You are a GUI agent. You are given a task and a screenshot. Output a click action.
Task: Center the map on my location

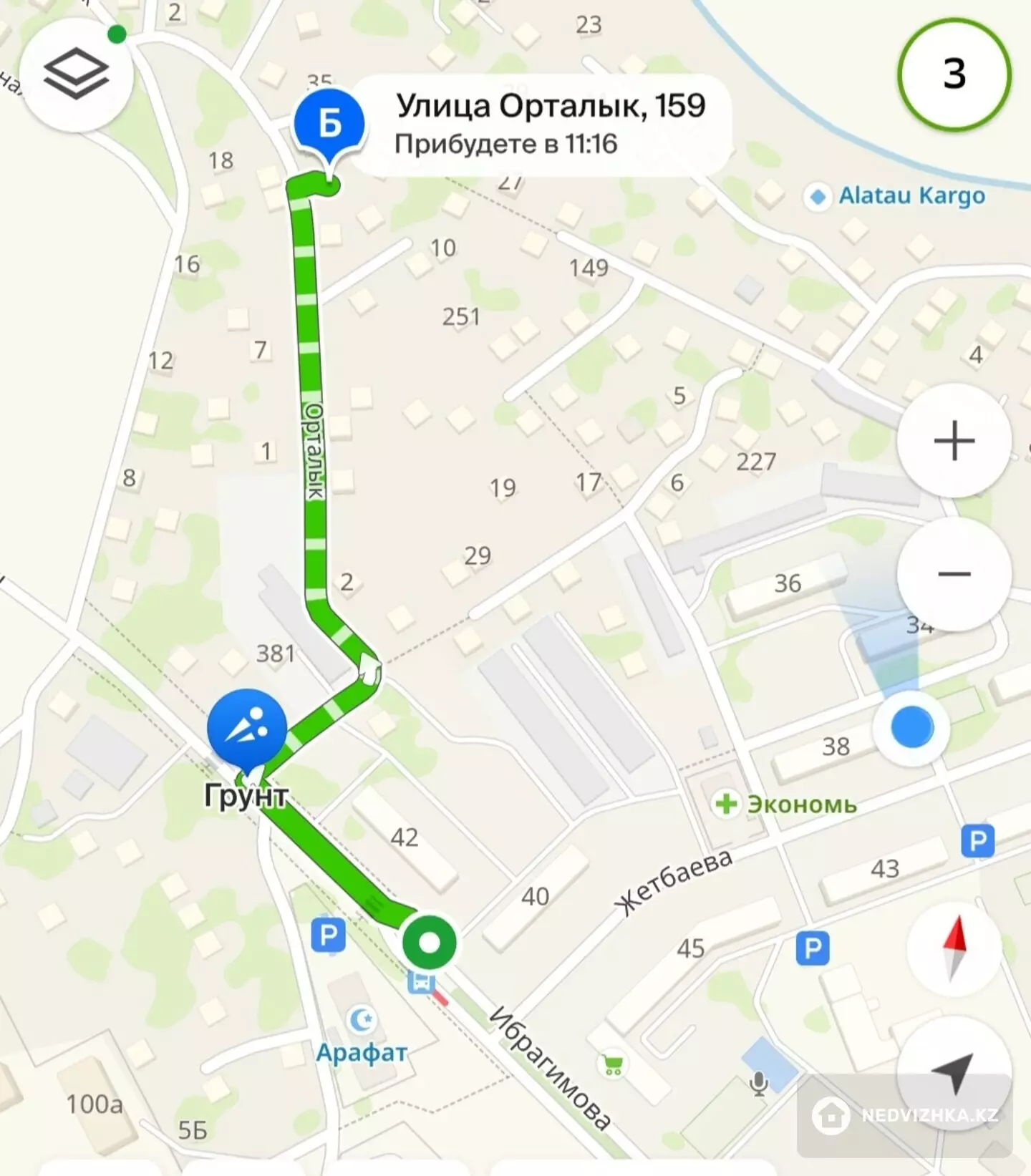tap(954, 1074)
